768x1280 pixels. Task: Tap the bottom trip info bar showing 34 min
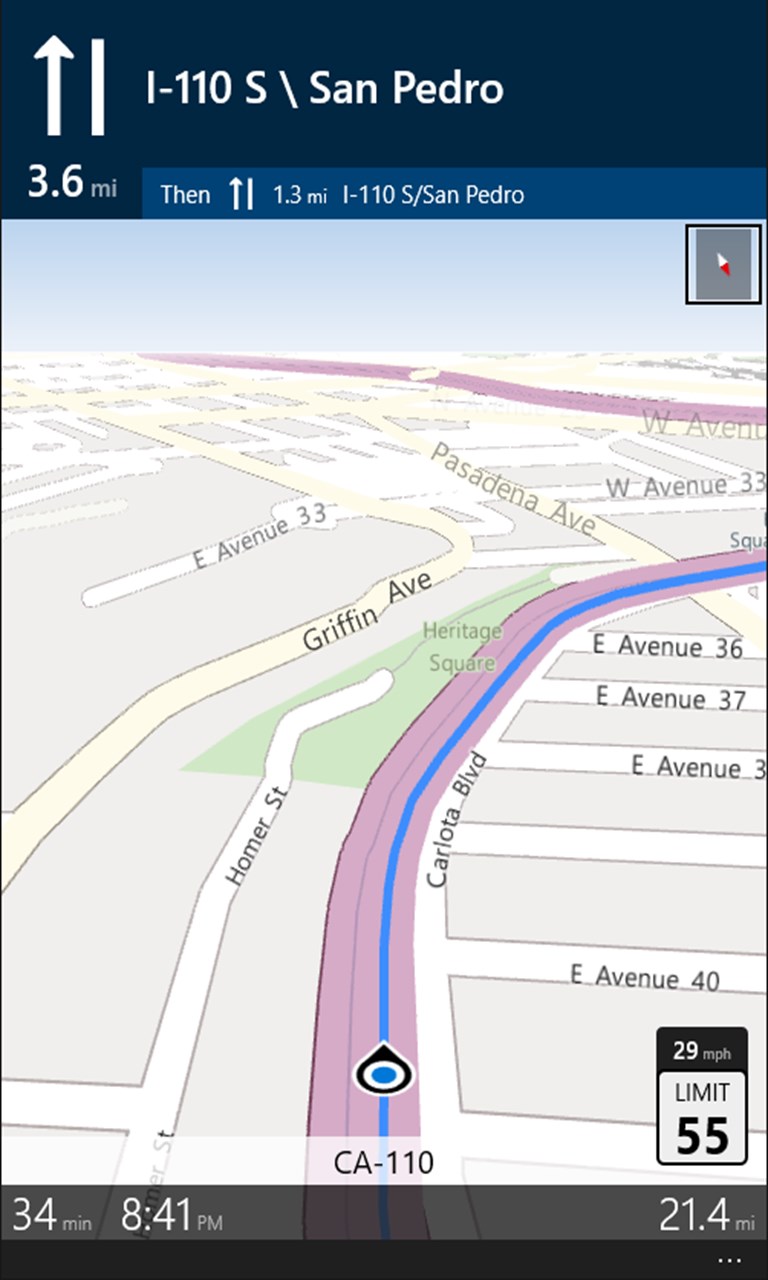[x=384, y=1215]
